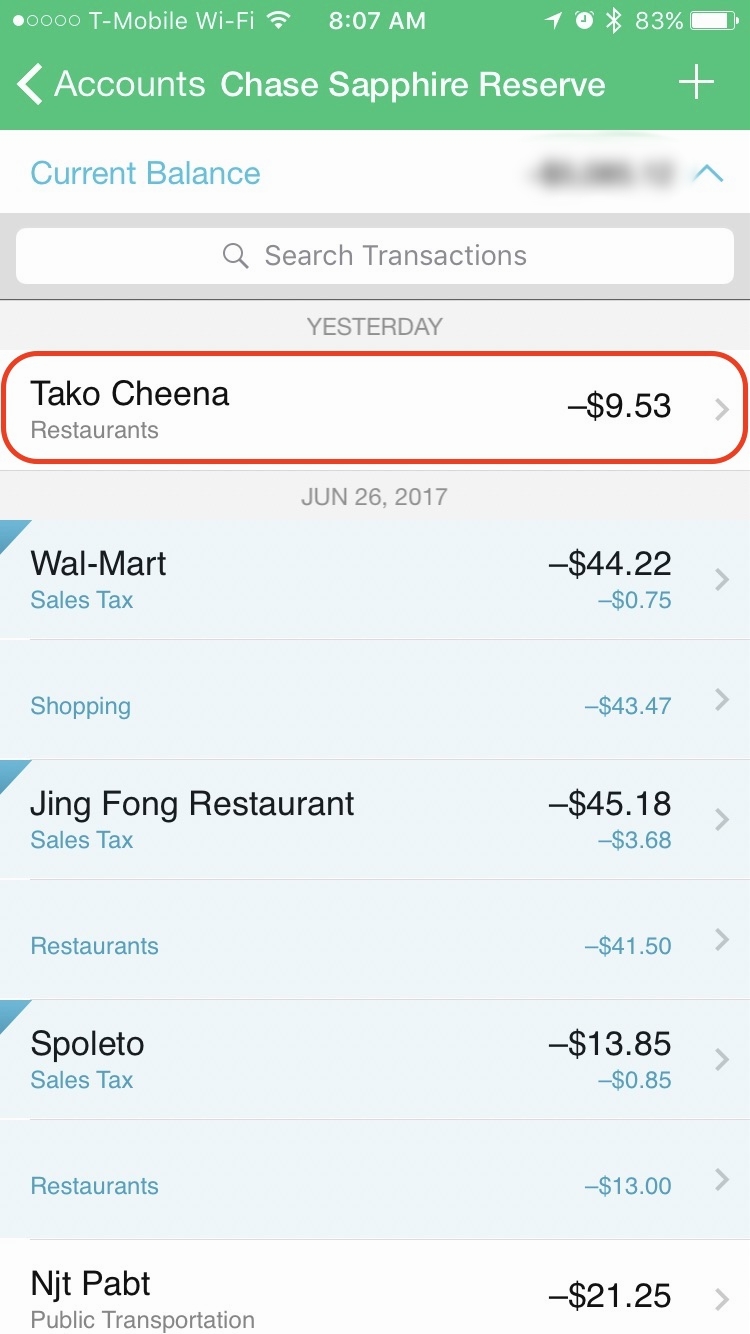The image size is (750, 1334).
Task: Collapse the Current Balance section
Action: click(708, 174)
